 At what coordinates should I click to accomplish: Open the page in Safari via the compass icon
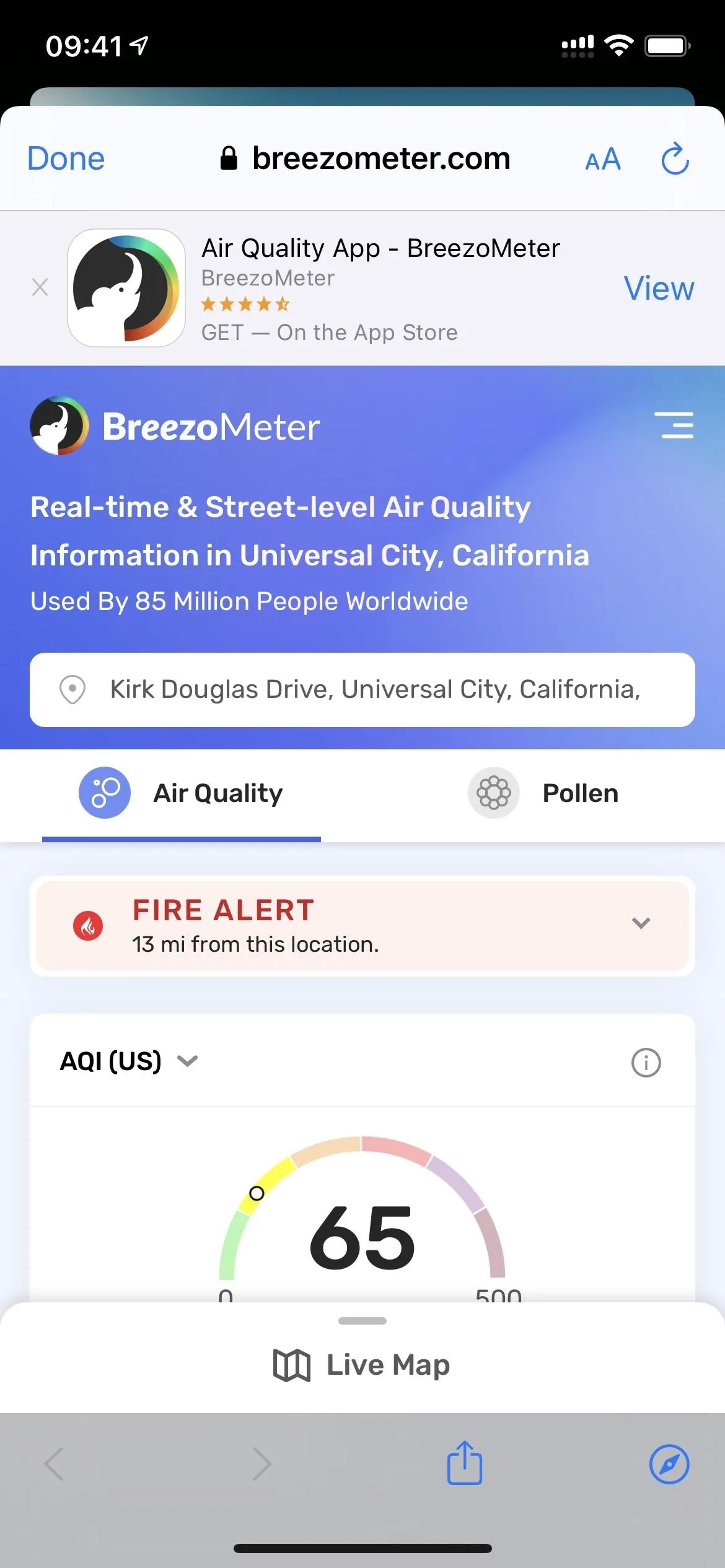click(669, 1465)
